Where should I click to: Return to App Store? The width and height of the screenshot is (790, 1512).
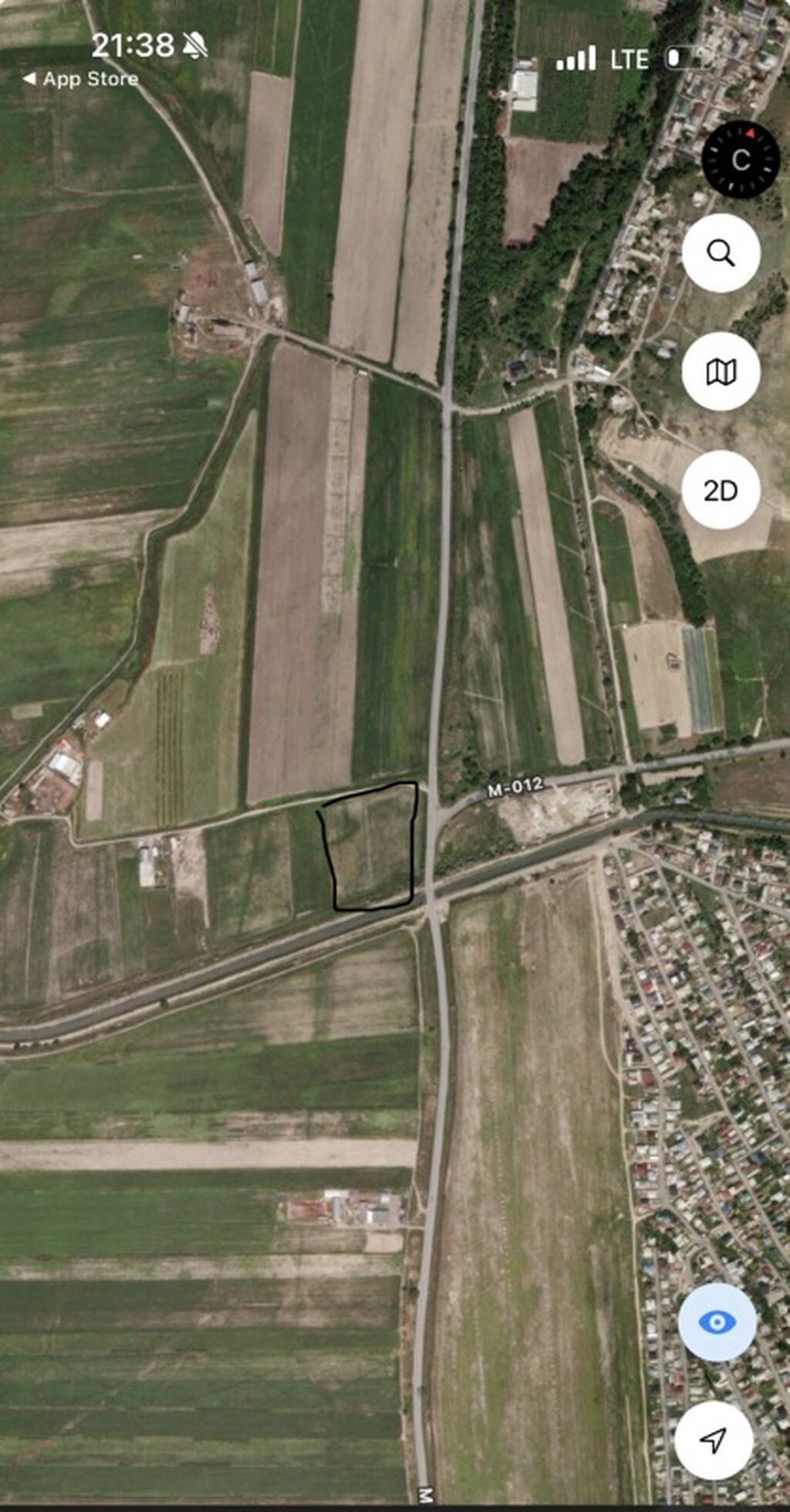[80, 79]
